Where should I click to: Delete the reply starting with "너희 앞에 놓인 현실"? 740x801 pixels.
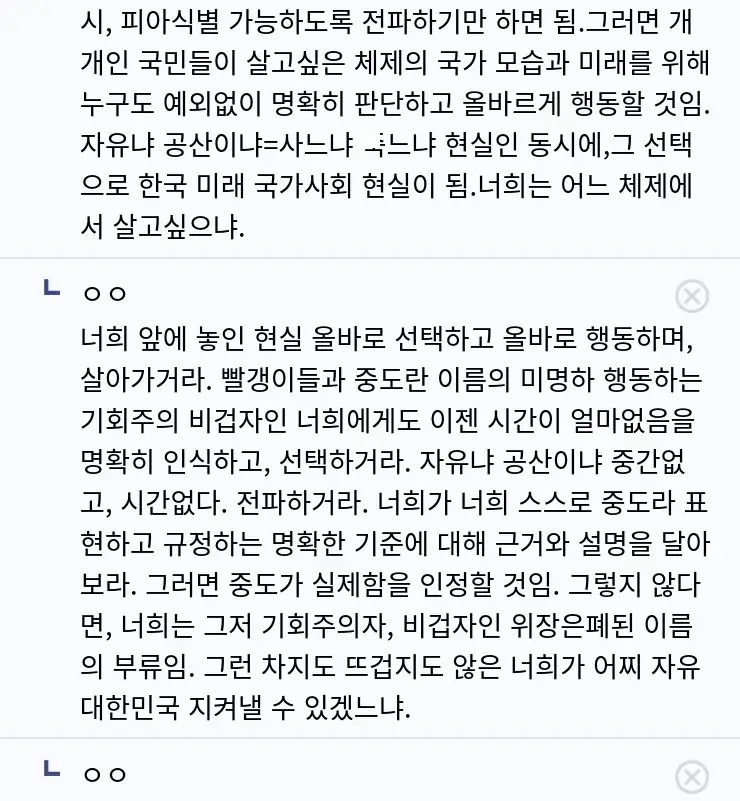point(692,296)
